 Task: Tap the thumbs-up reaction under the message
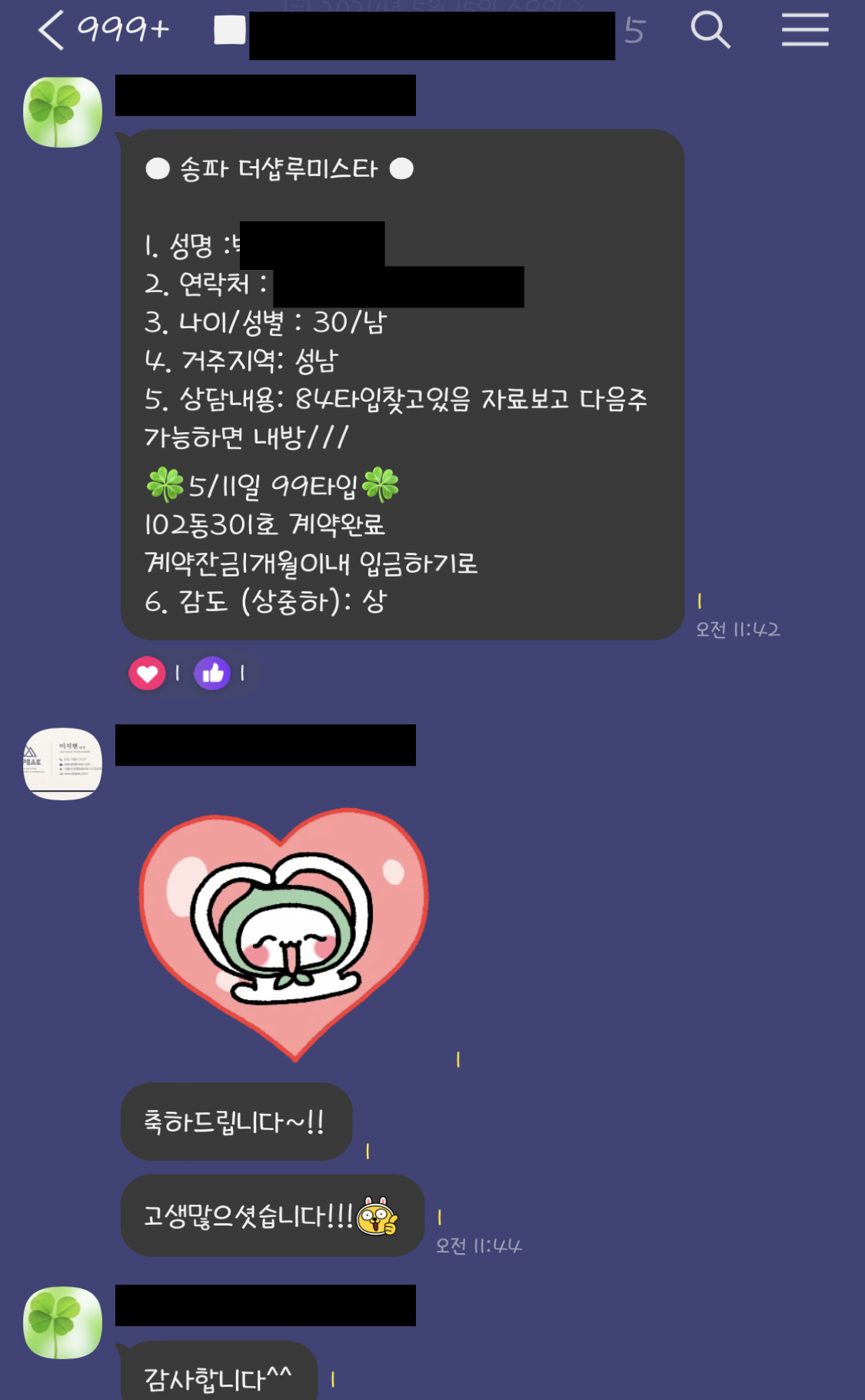212,673
